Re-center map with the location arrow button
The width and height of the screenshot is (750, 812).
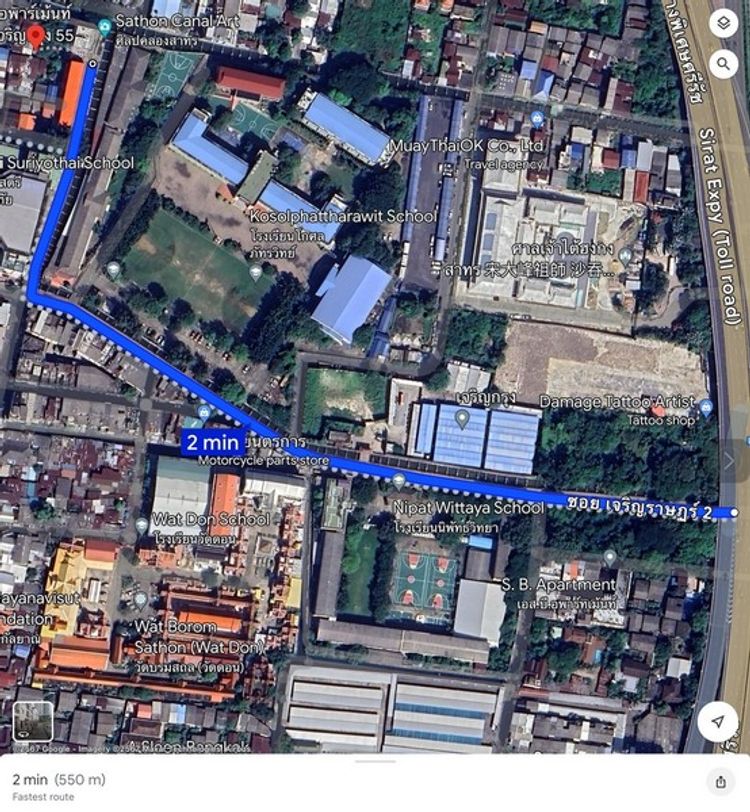717,721
